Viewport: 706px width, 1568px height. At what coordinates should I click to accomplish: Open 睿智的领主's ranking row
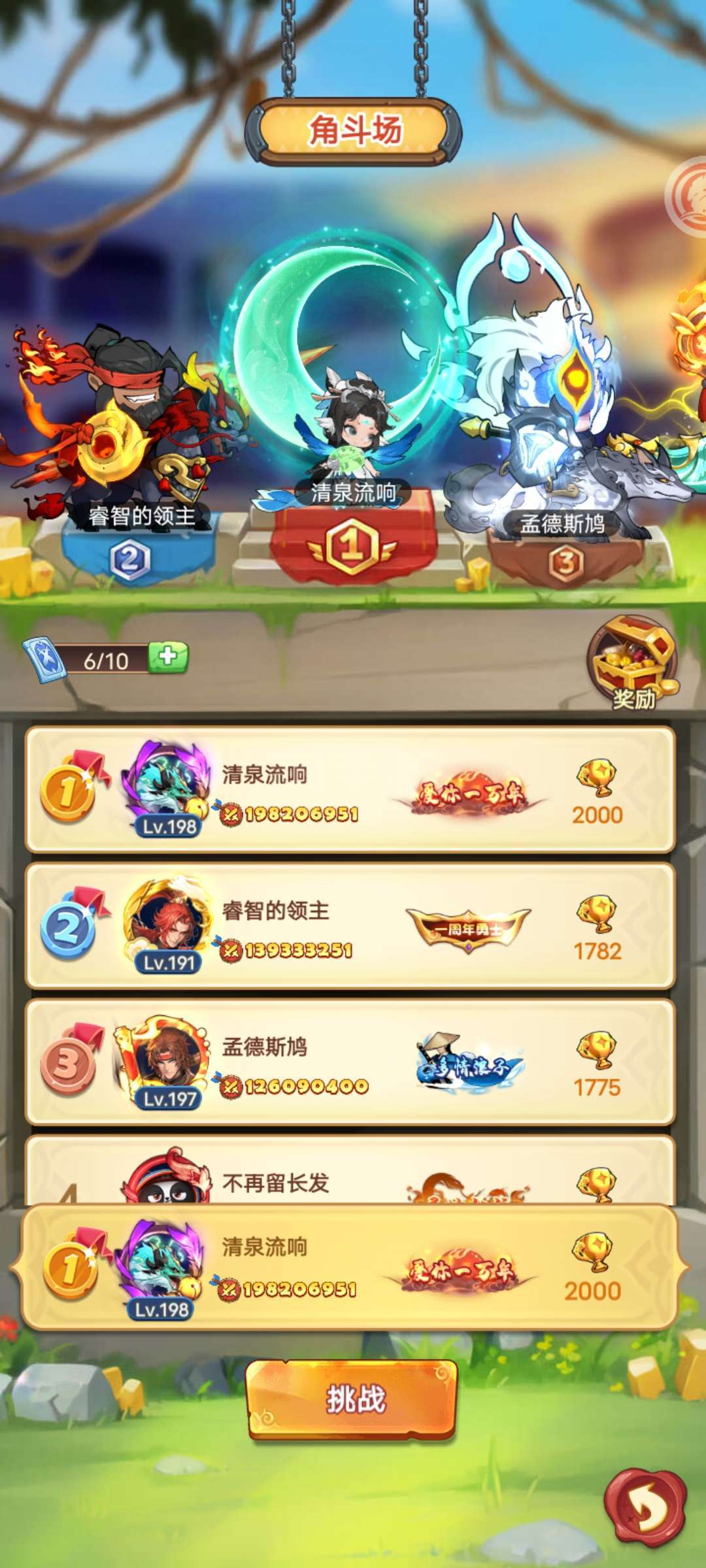pos(350,925)
